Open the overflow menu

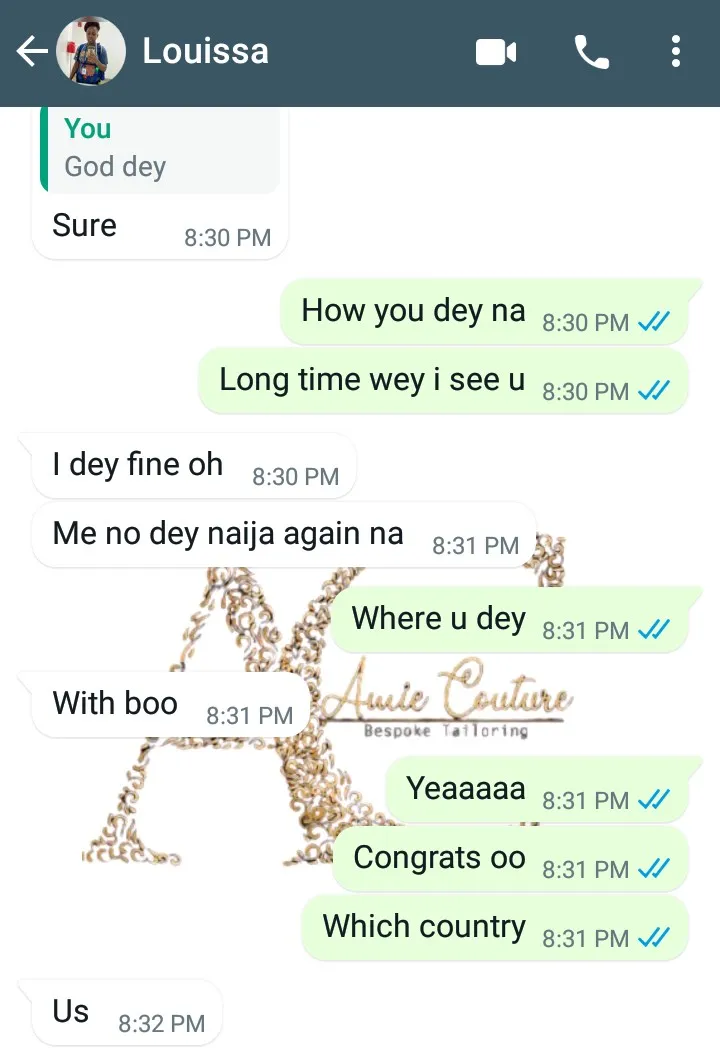[676, 52]
